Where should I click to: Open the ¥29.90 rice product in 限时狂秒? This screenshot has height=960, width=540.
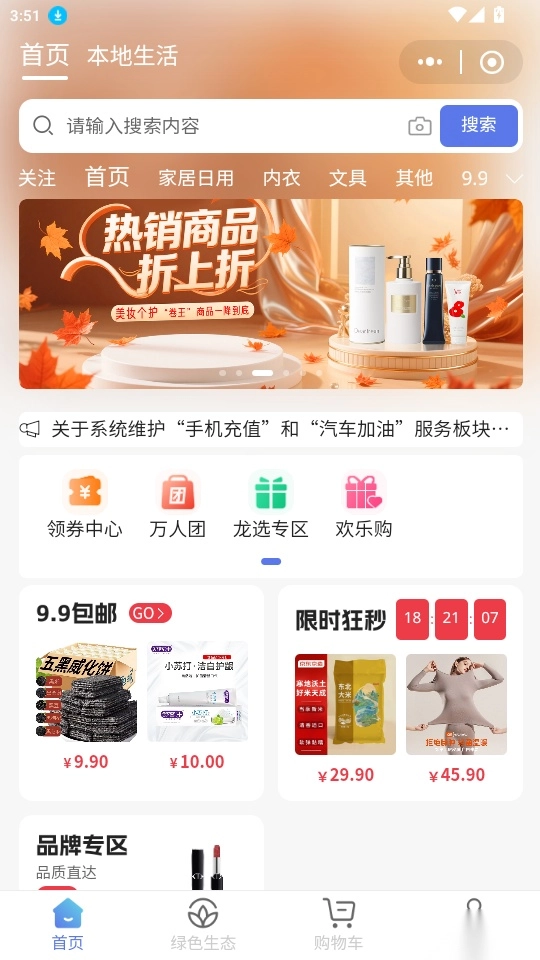coord(345,719)
